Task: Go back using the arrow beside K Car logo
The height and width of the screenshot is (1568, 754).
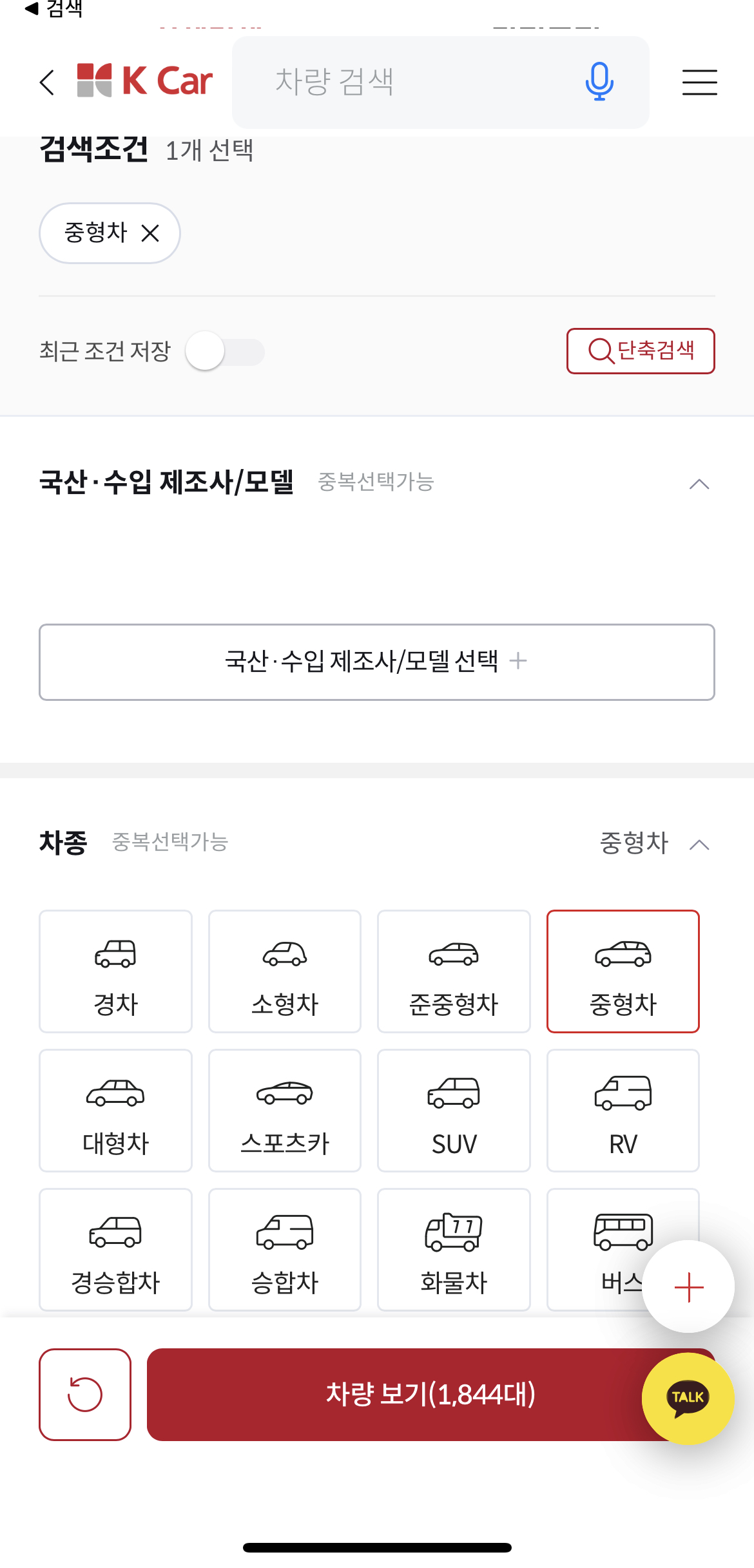Action: point(47,82)
